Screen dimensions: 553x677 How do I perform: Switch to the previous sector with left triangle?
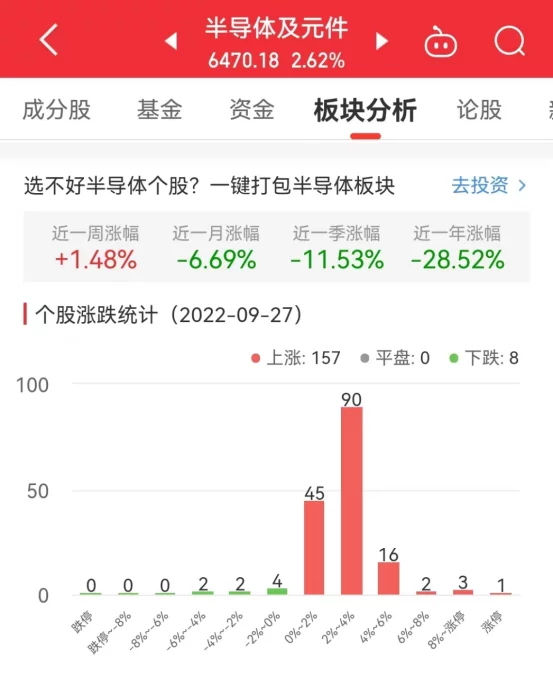tap(171, 41)
